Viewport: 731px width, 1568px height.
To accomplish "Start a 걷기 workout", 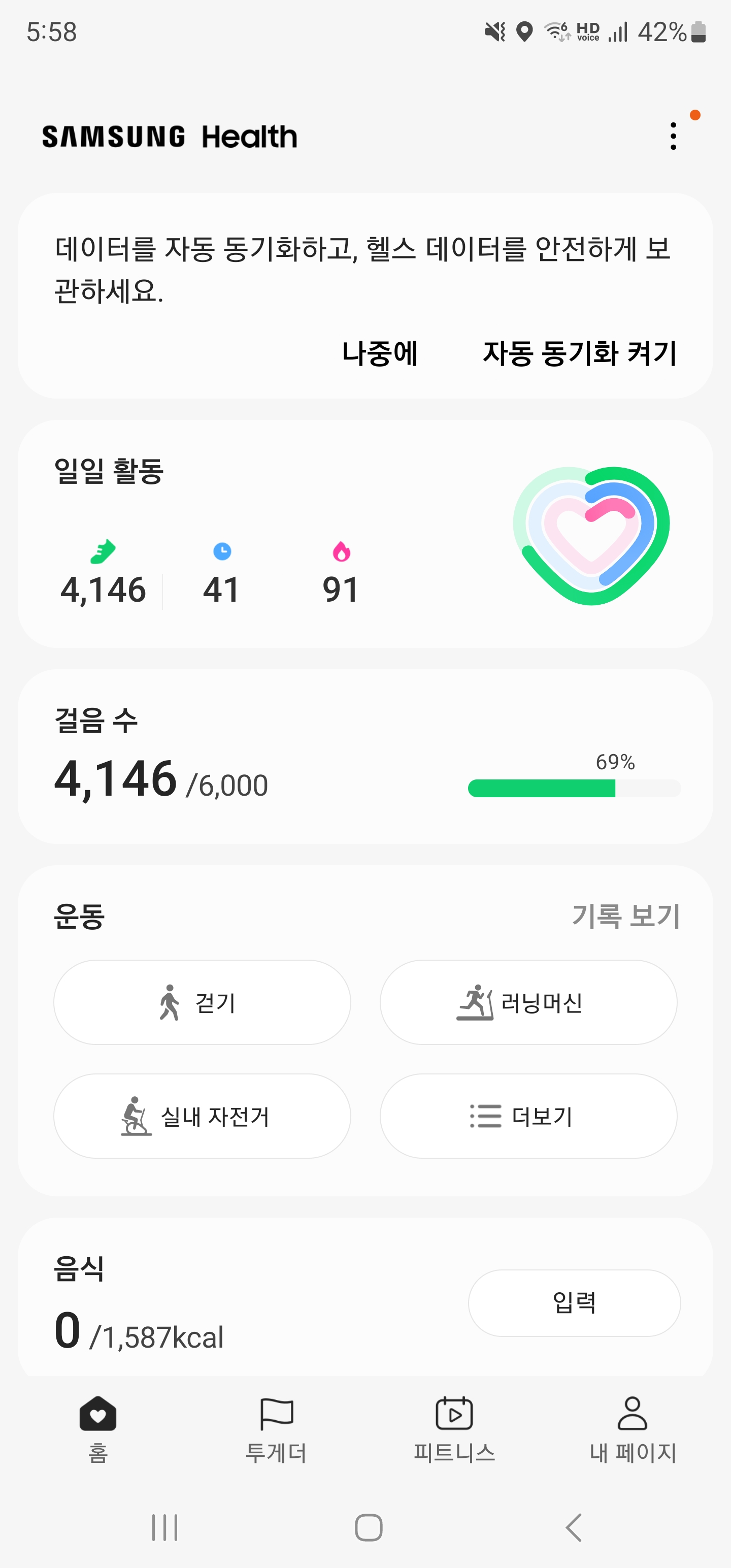I will click(202, 1002).
